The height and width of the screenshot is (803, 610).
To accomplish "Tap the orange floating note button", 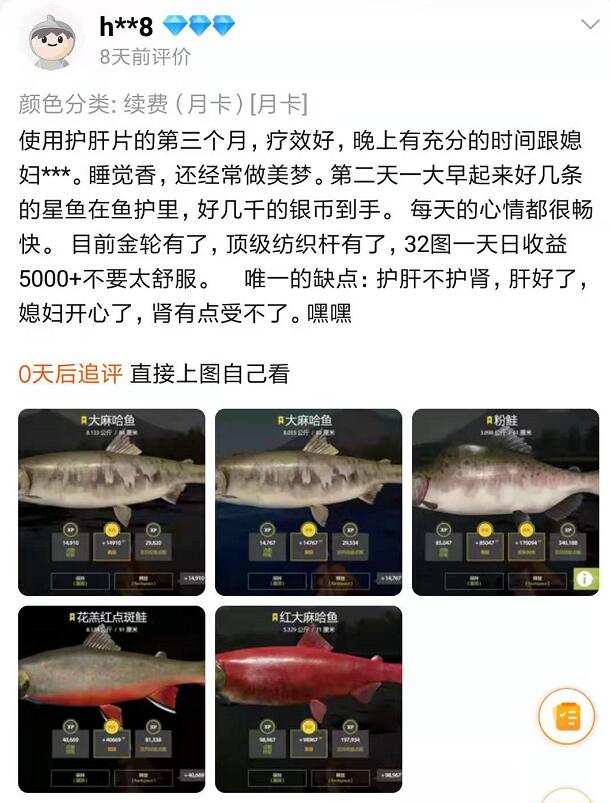I will pyautogui.click(x=566, y=716).
